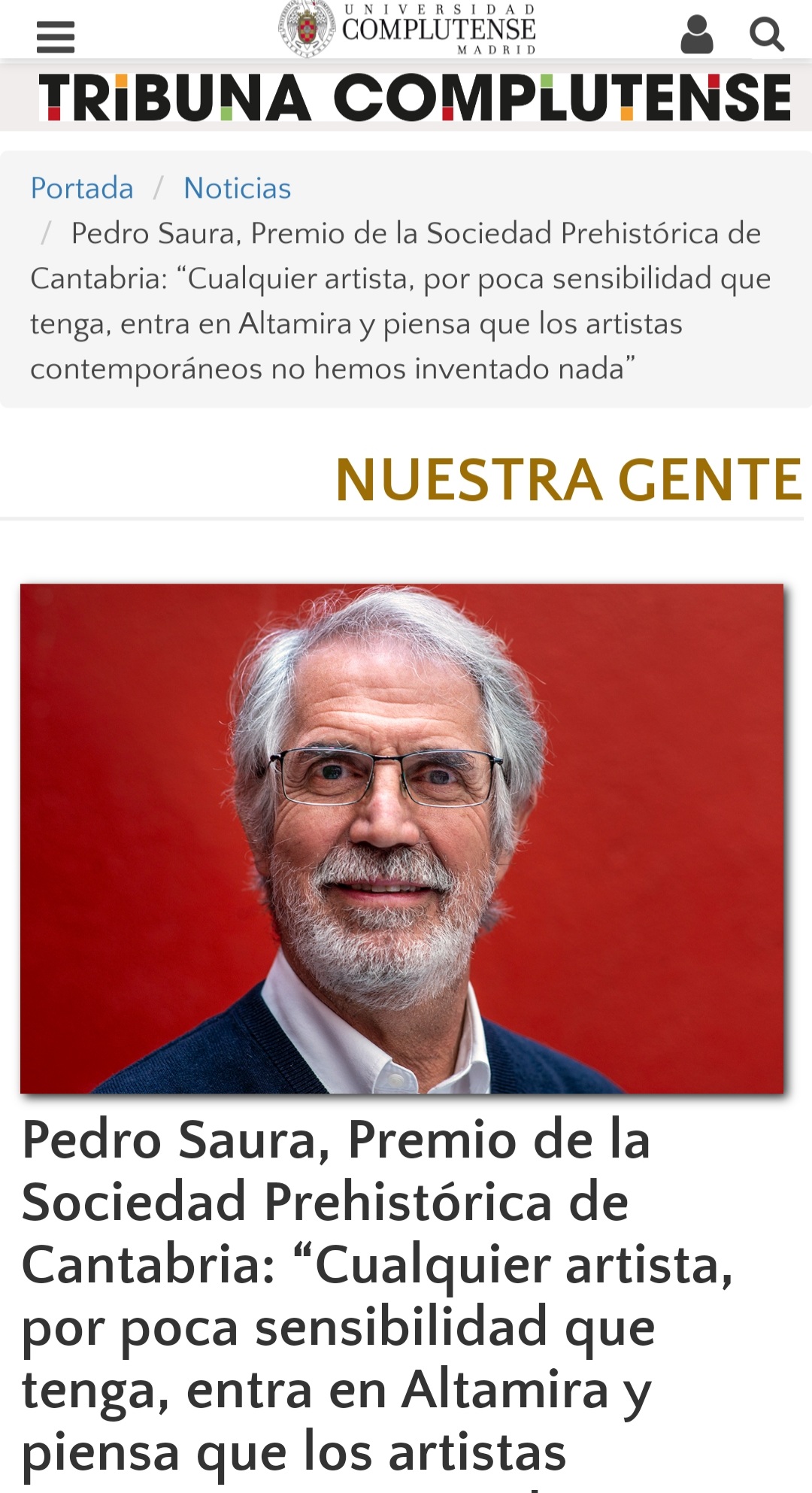The width and height of the screenshot is (812, 1493).
Task: Open the Tribuna Complutense banner
Action: pos(414,97)
